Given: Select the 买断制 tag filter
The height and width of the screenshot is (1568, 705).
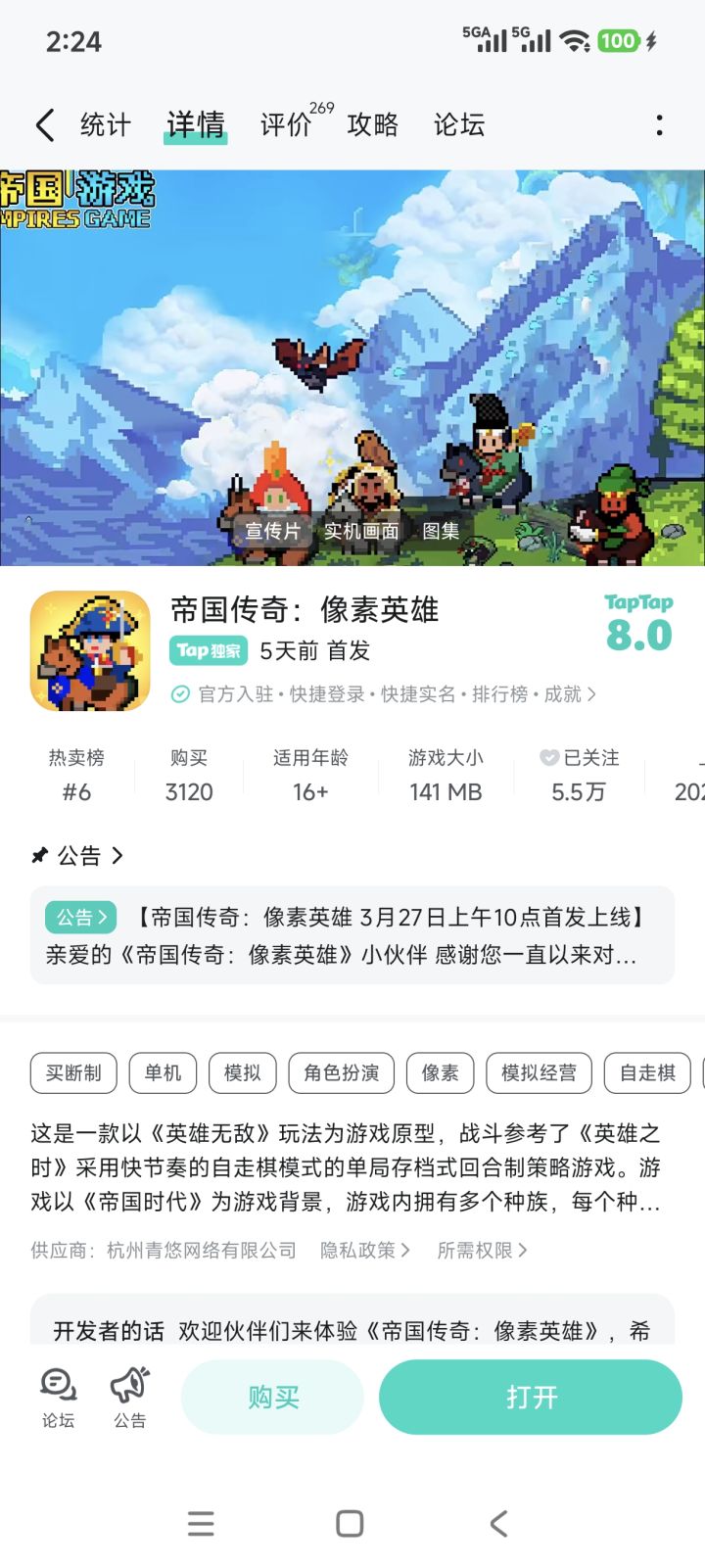Looking at the screenshot, I should (73, 1072).
